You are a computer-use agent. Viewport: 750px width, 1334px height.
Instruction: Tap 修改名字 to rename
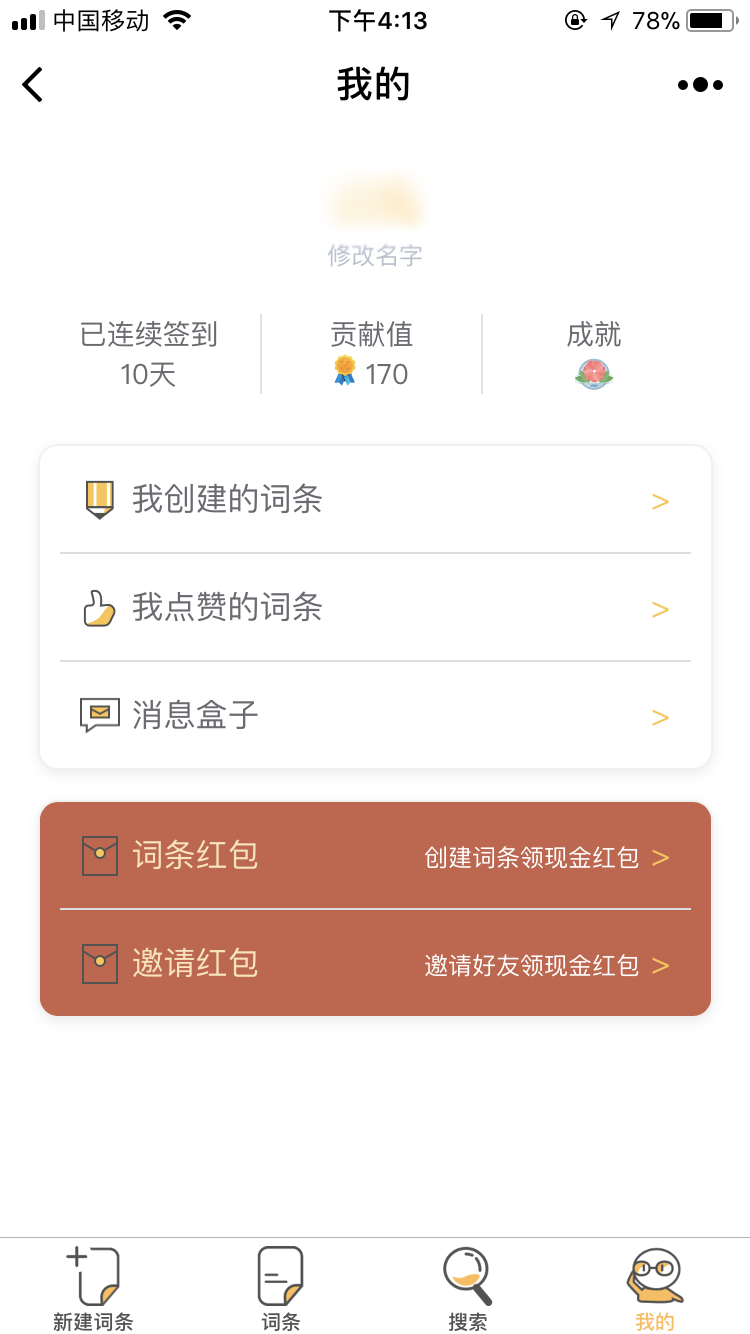coord(375,256)
